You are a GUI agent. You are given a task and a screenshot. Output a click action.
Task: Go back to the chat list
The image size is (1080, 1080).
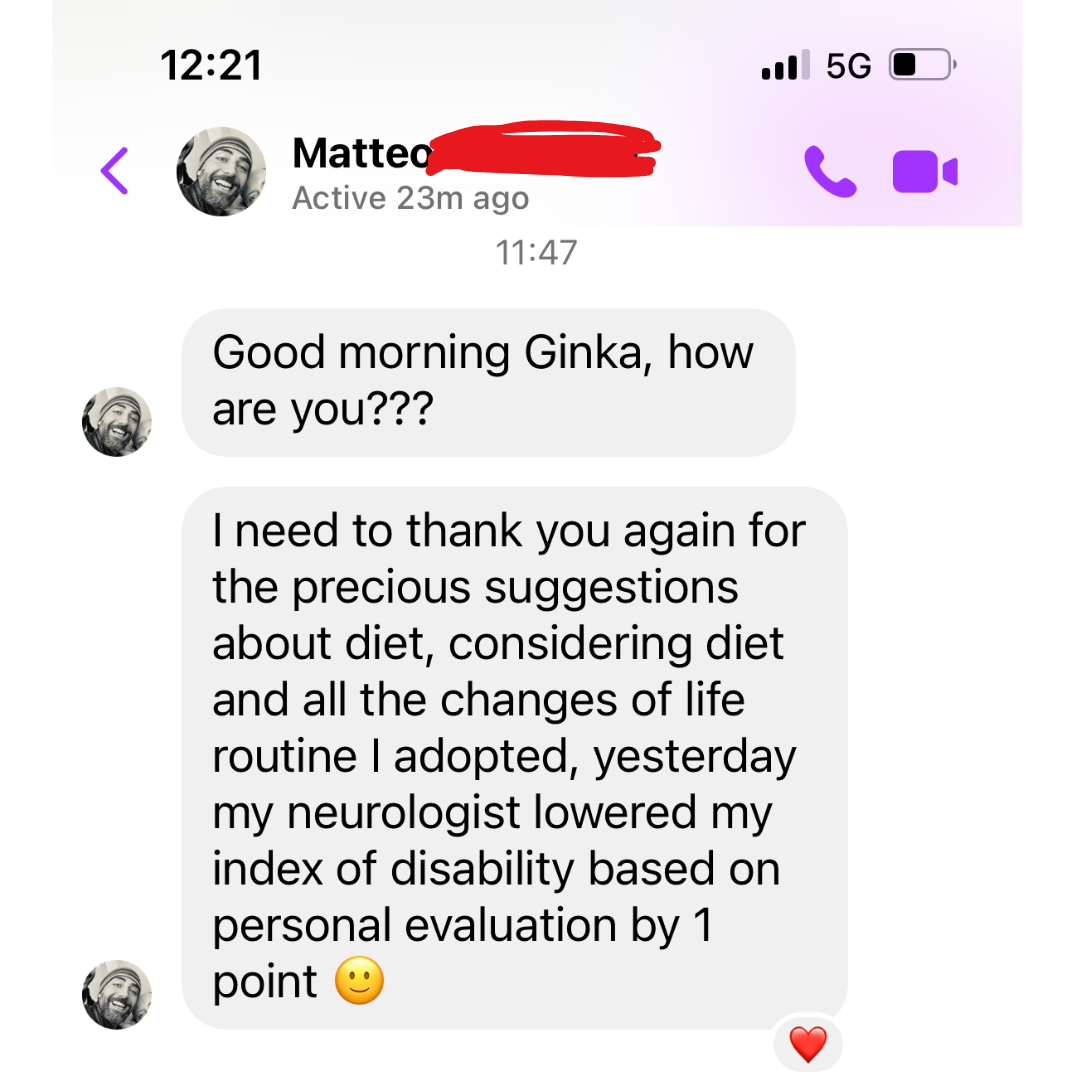115,170
